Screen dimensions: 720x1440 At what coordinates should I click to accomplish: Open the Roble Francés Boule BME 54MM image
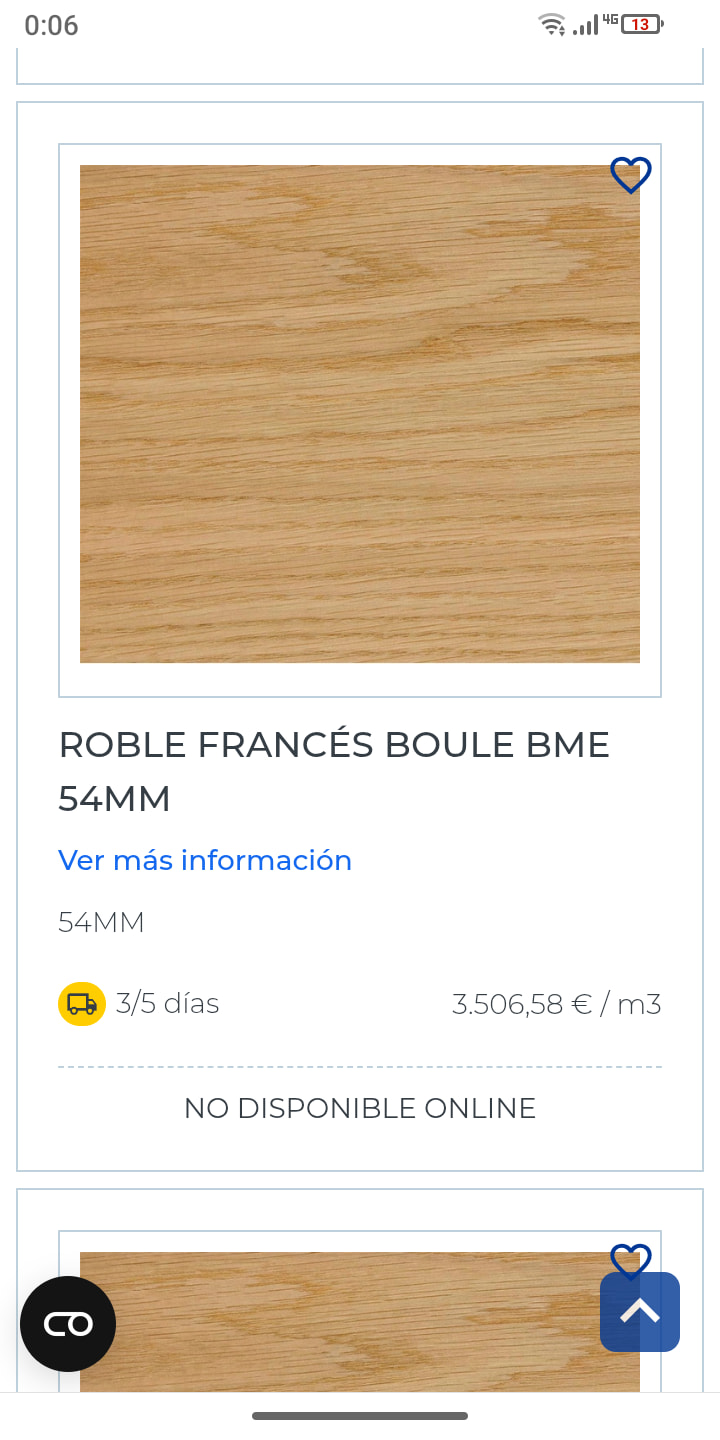[360, 414]
